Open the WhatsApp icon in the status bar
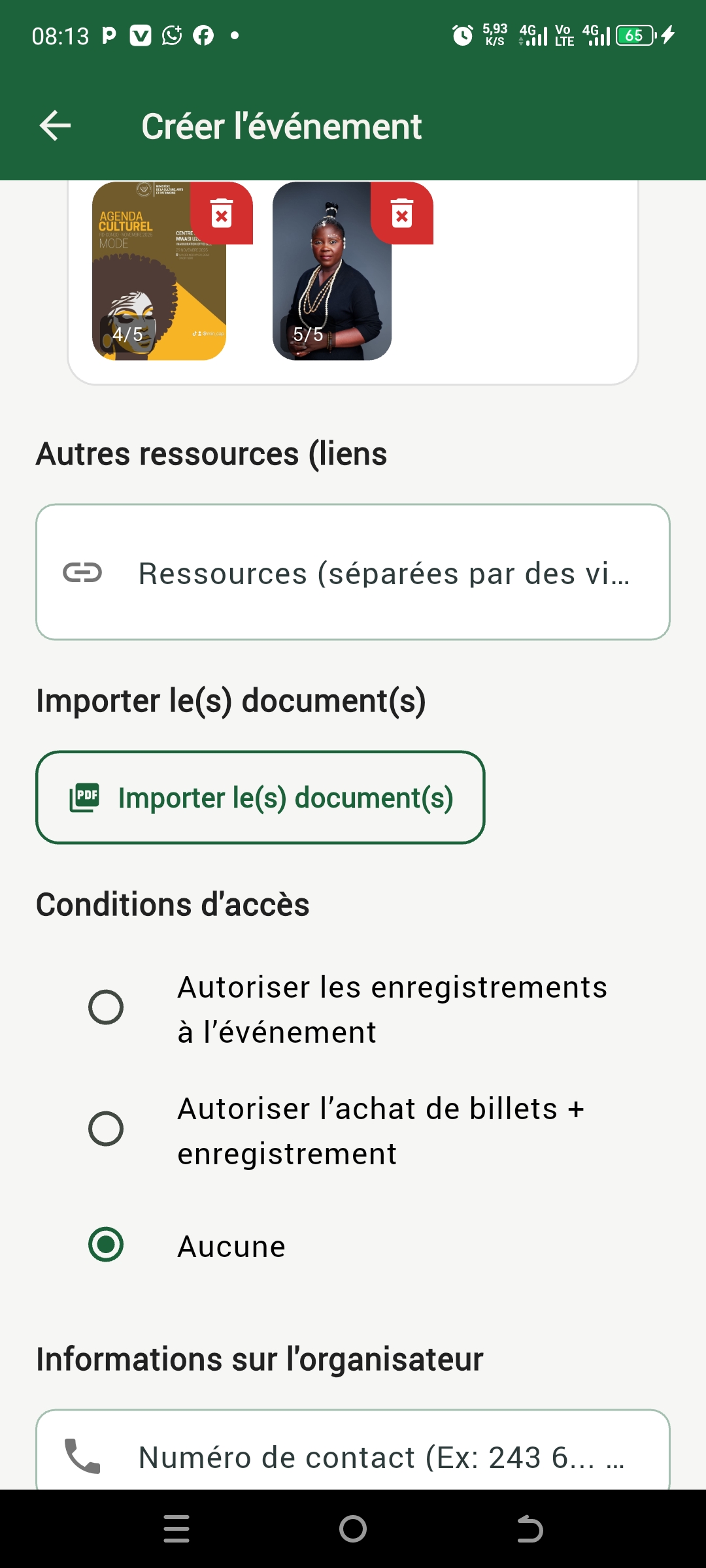706x1568 pixels. point(171,35)
